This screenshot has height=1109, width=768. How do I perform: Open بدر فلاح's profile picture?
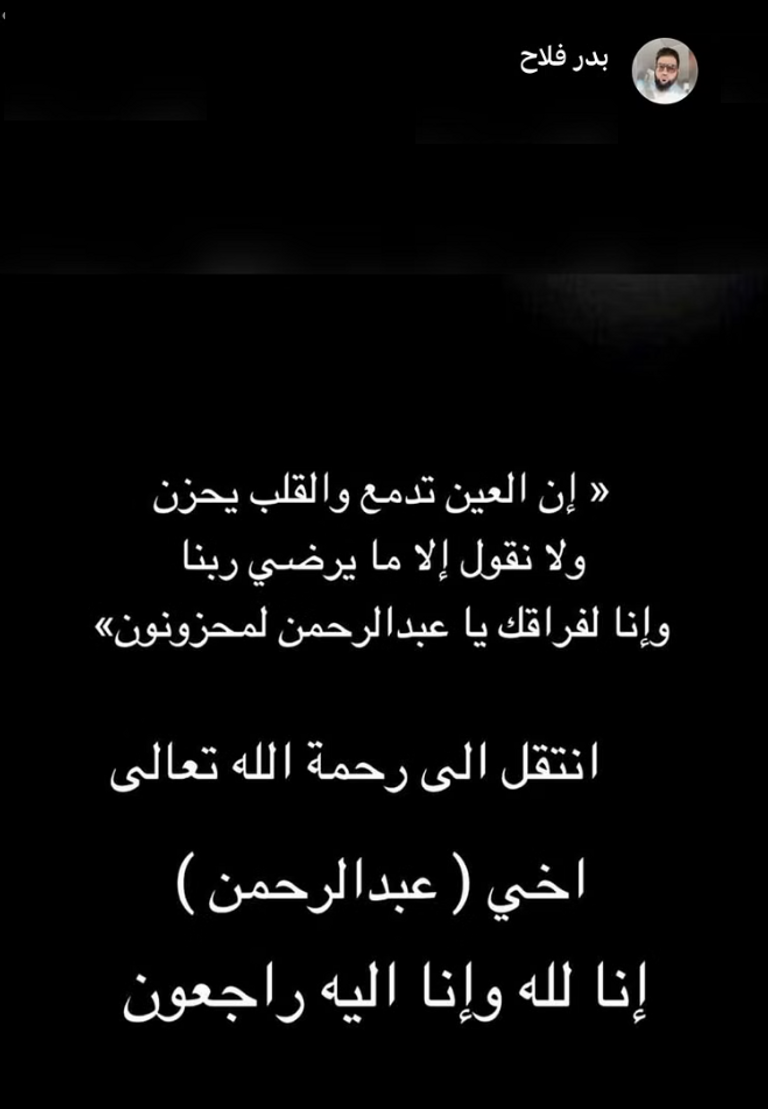click(x=665, y=71)
